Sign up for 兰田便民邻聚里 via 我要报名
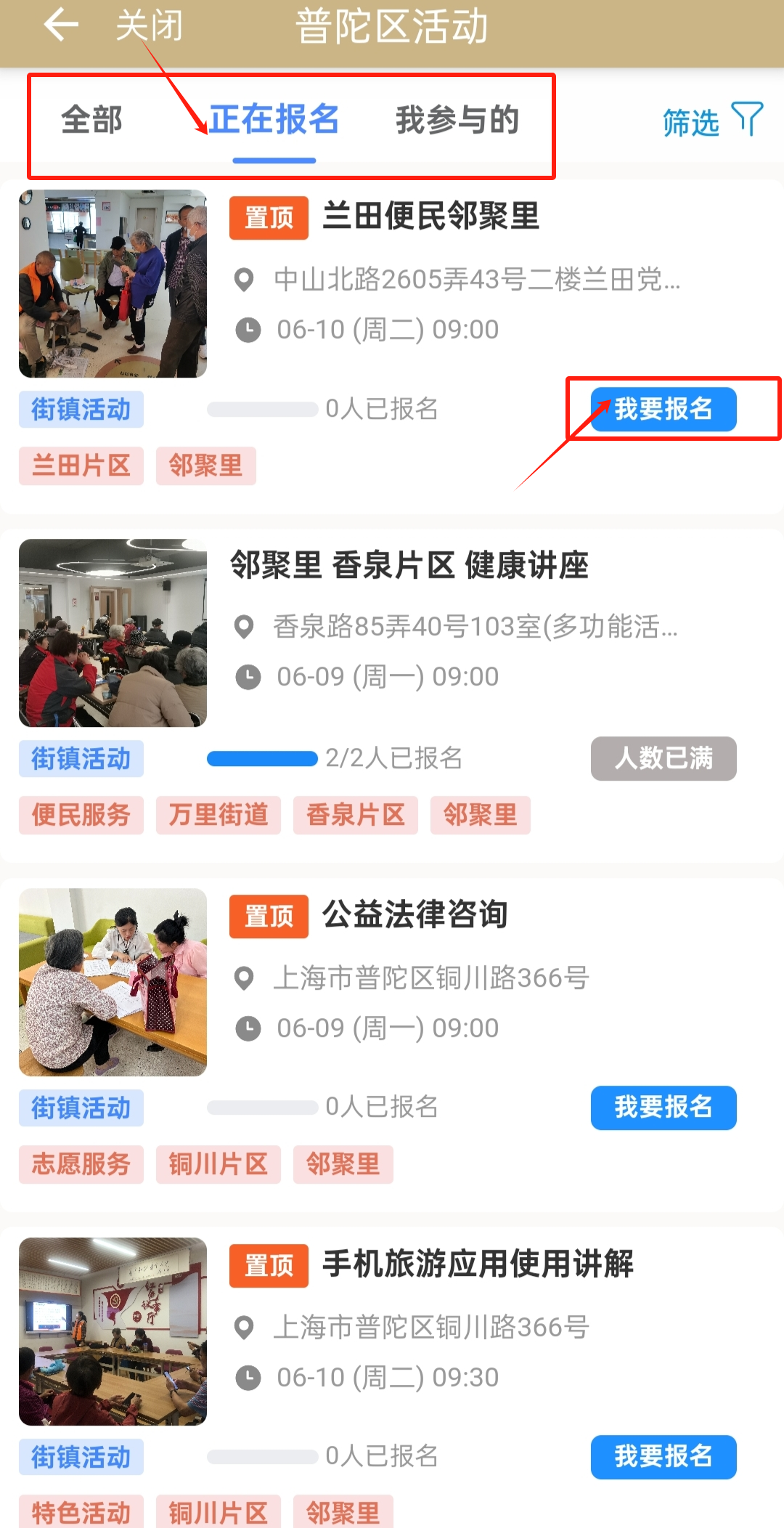The width and height of the screenshot is (784, 1528). point(663,409)
